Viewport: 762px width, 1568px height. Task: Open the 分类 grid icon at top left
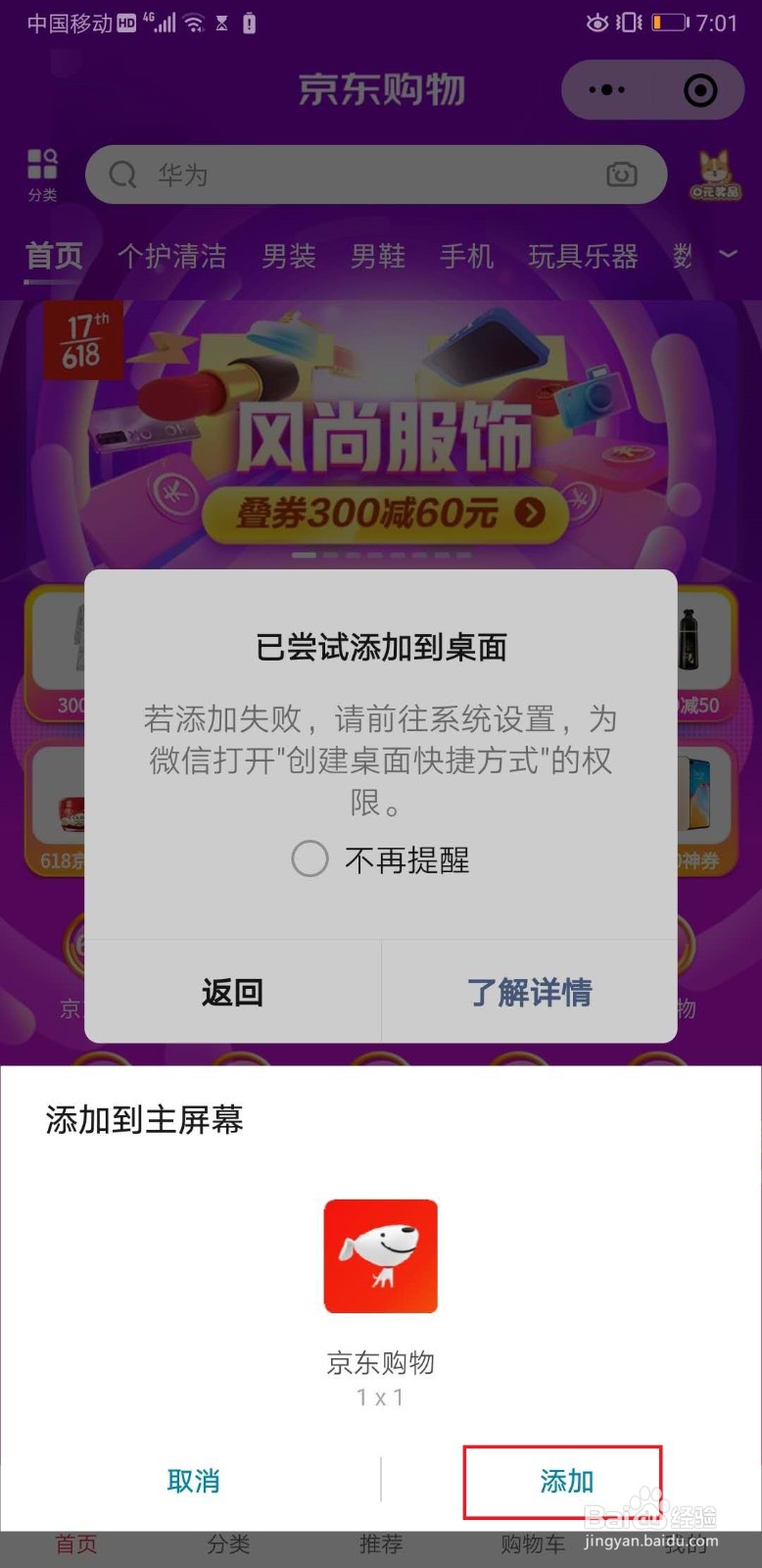[x=43, y=169]
